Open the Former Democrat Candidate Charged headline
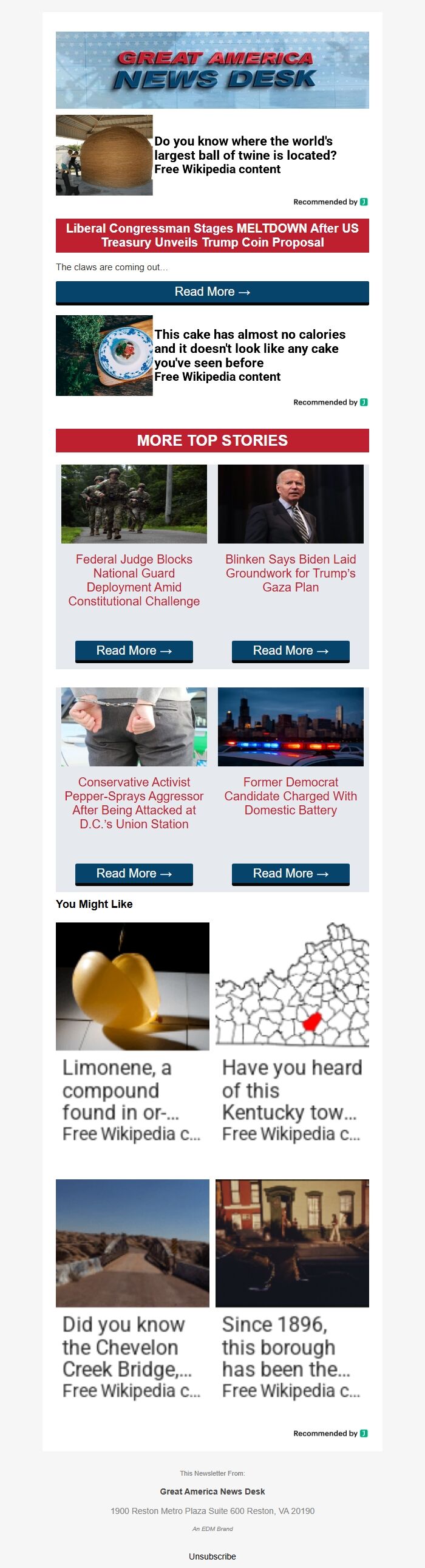This screenshot has height=1568, width=425. coord(290,796)
